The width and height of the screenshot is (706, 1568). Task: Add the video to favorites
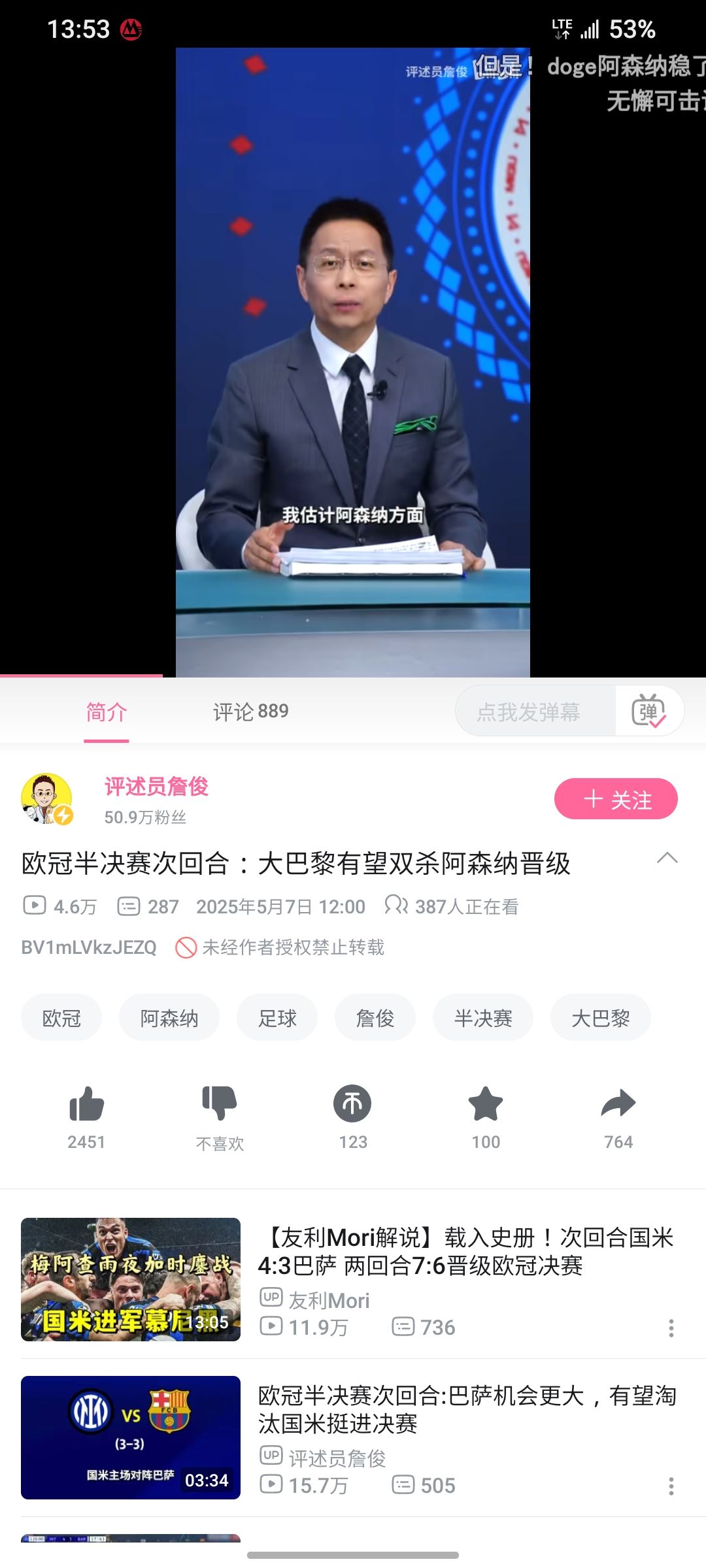[486, 1117]
